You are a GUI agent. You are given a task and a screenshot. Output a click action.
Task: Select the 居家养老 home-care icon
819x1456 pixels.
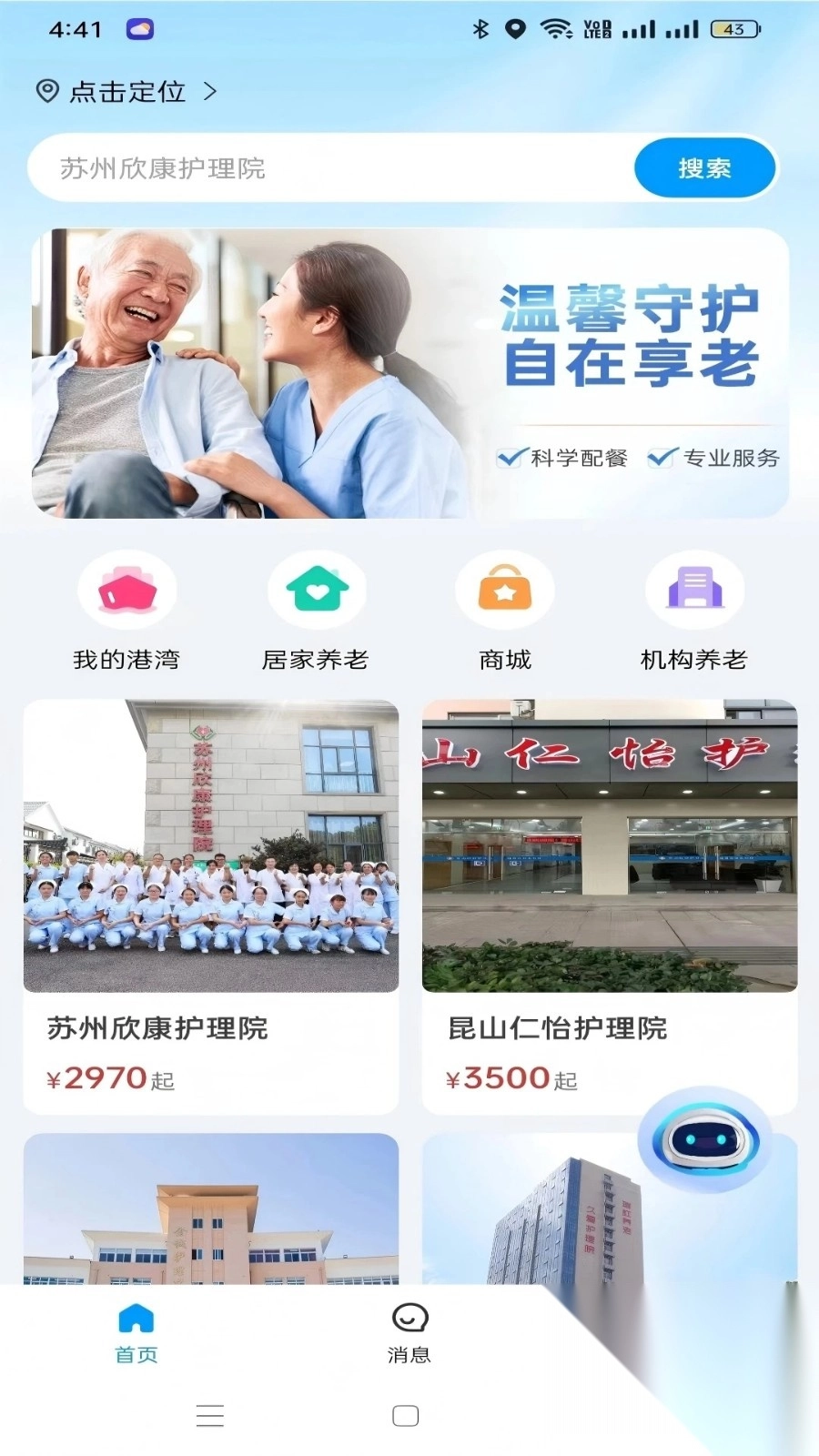click(x=316, y=590)
